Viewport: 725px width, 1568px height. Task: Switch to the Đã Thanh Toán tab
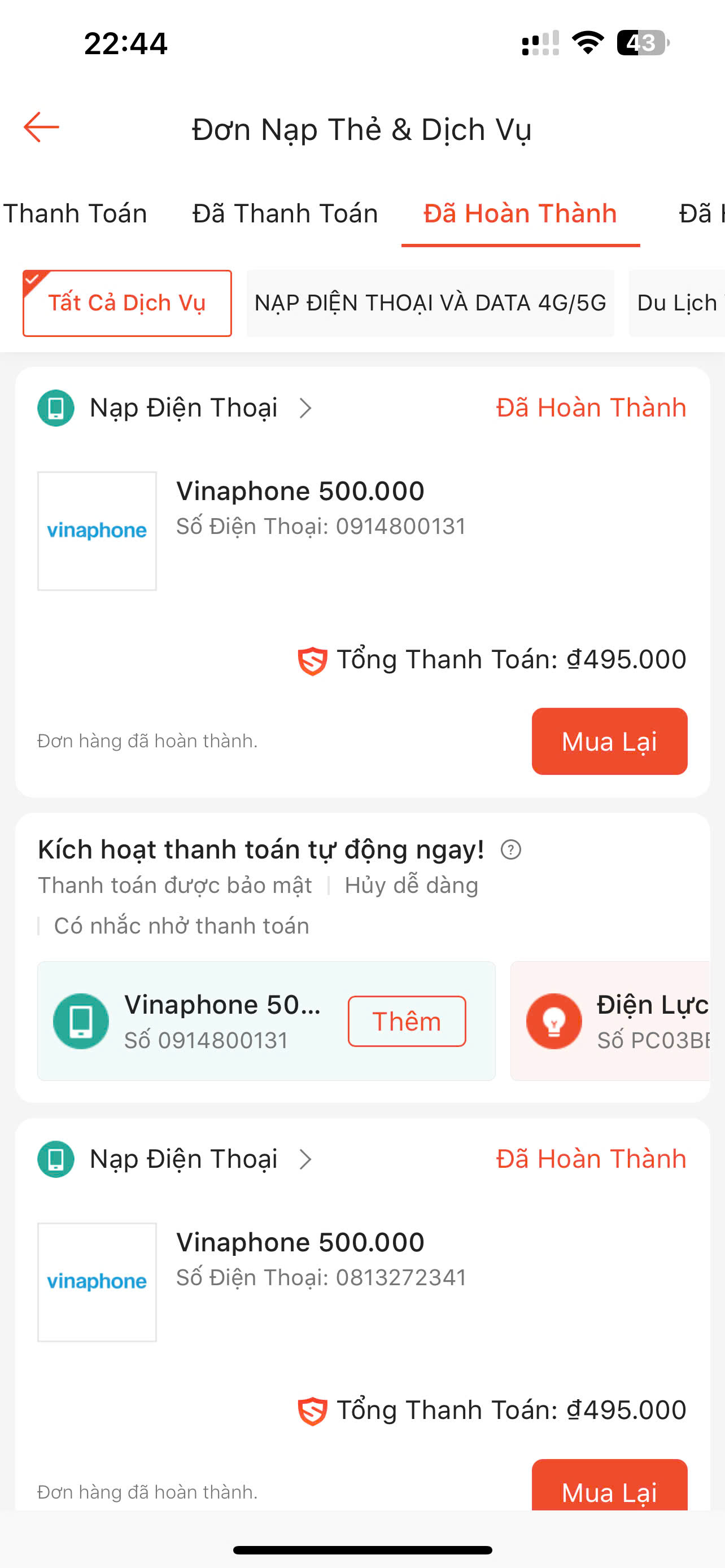pos(285,214)
